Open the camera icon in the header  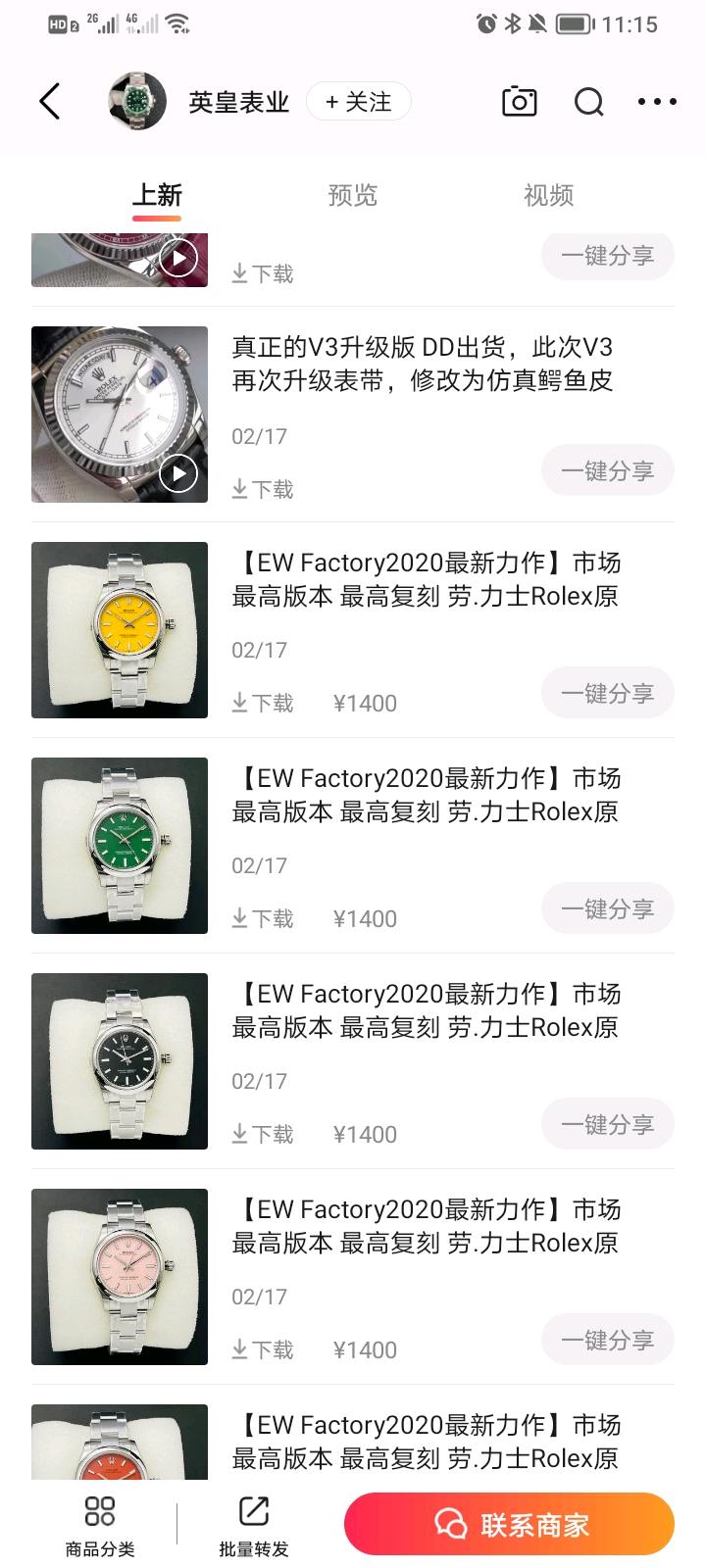pyautogui.click(x=519, y=102)
